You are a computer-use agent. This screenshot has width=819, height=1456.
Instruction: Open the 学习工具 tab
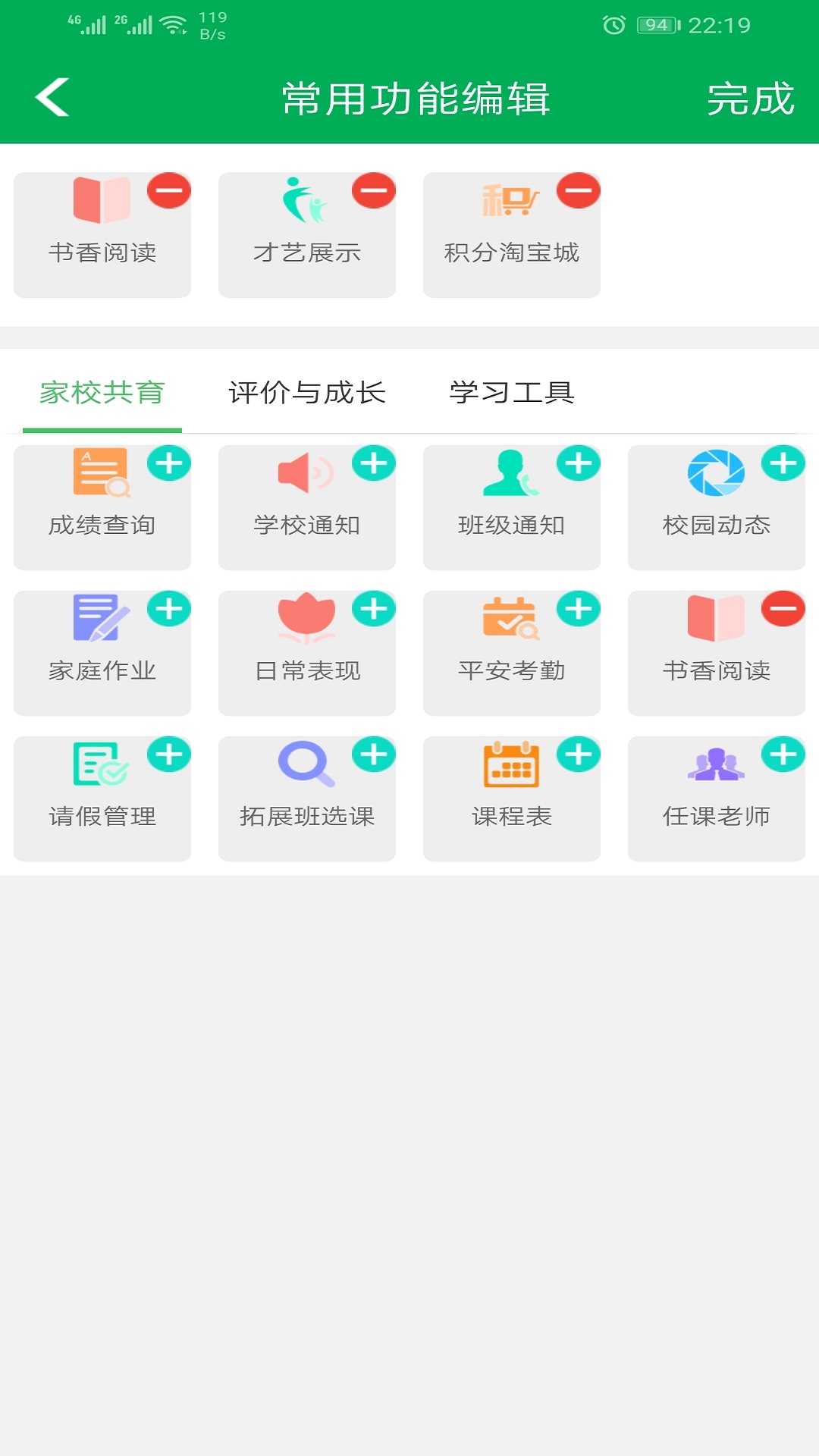(x=513, y=393)
